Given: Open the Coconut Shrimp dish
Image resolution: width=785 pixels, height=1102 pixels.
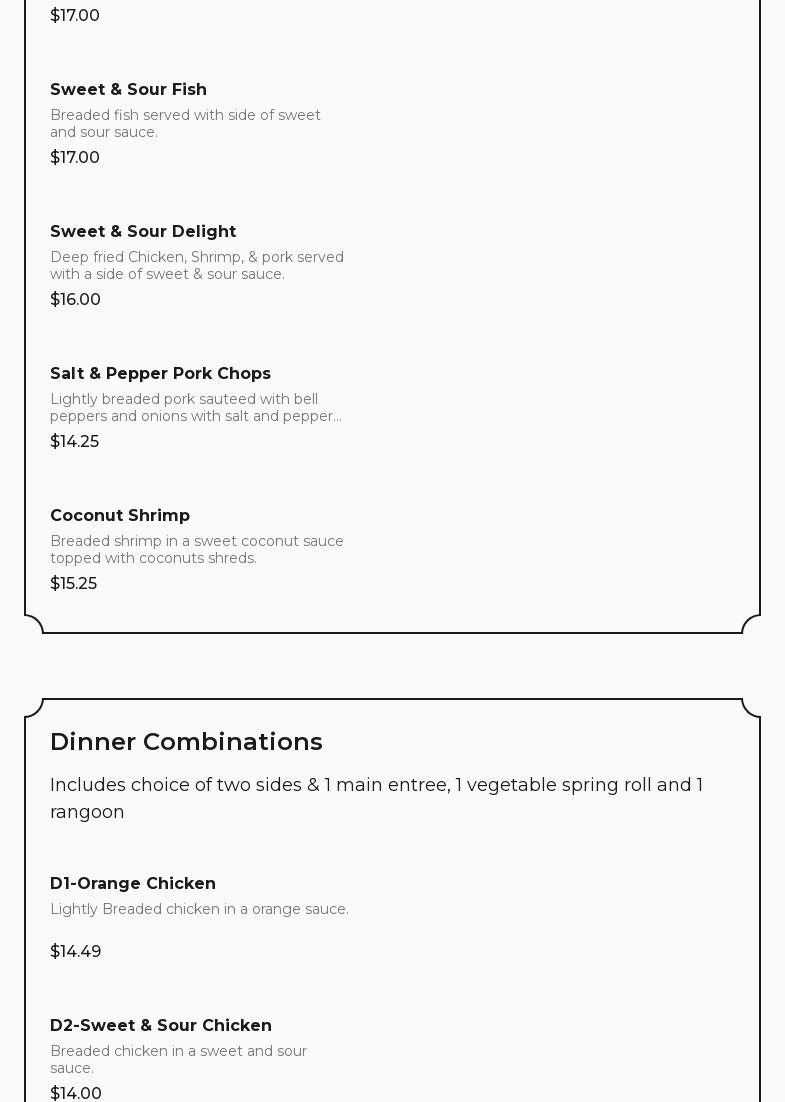Looking at the screenshot, I should click(x=120, y=516).
